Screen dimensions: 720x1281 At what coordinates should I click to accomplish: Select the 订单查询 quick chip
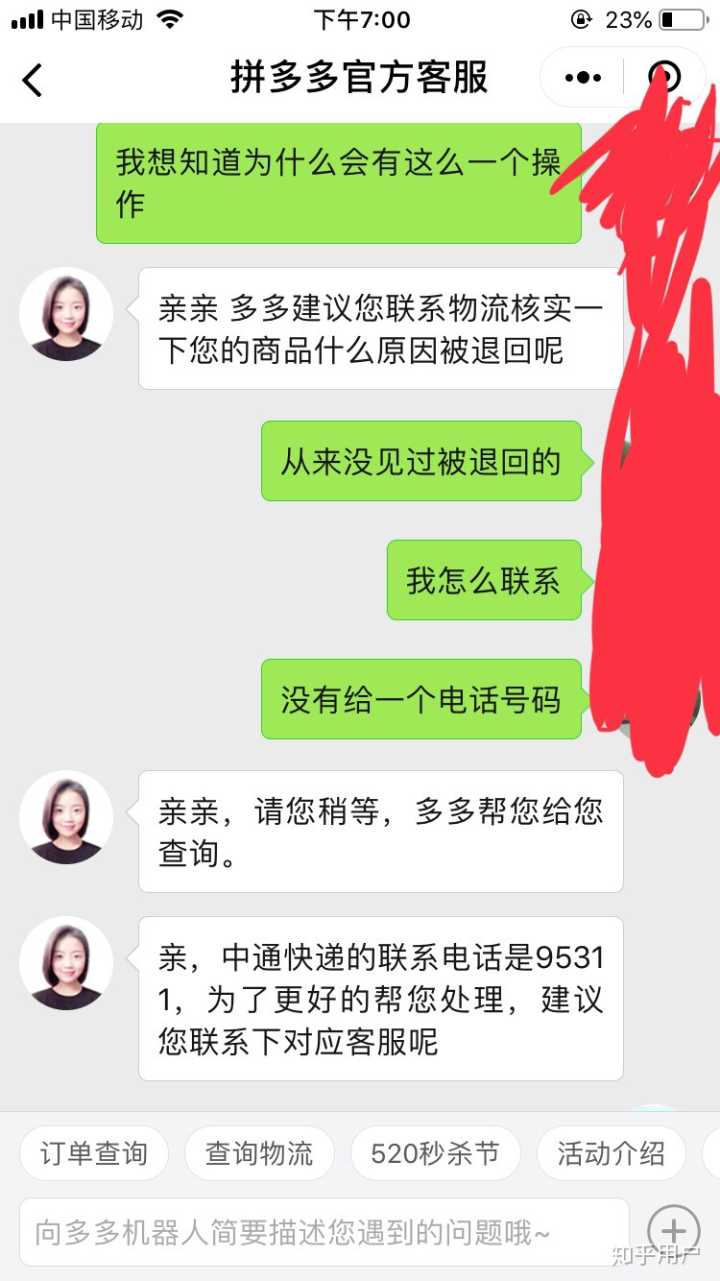coord(94,1153)
